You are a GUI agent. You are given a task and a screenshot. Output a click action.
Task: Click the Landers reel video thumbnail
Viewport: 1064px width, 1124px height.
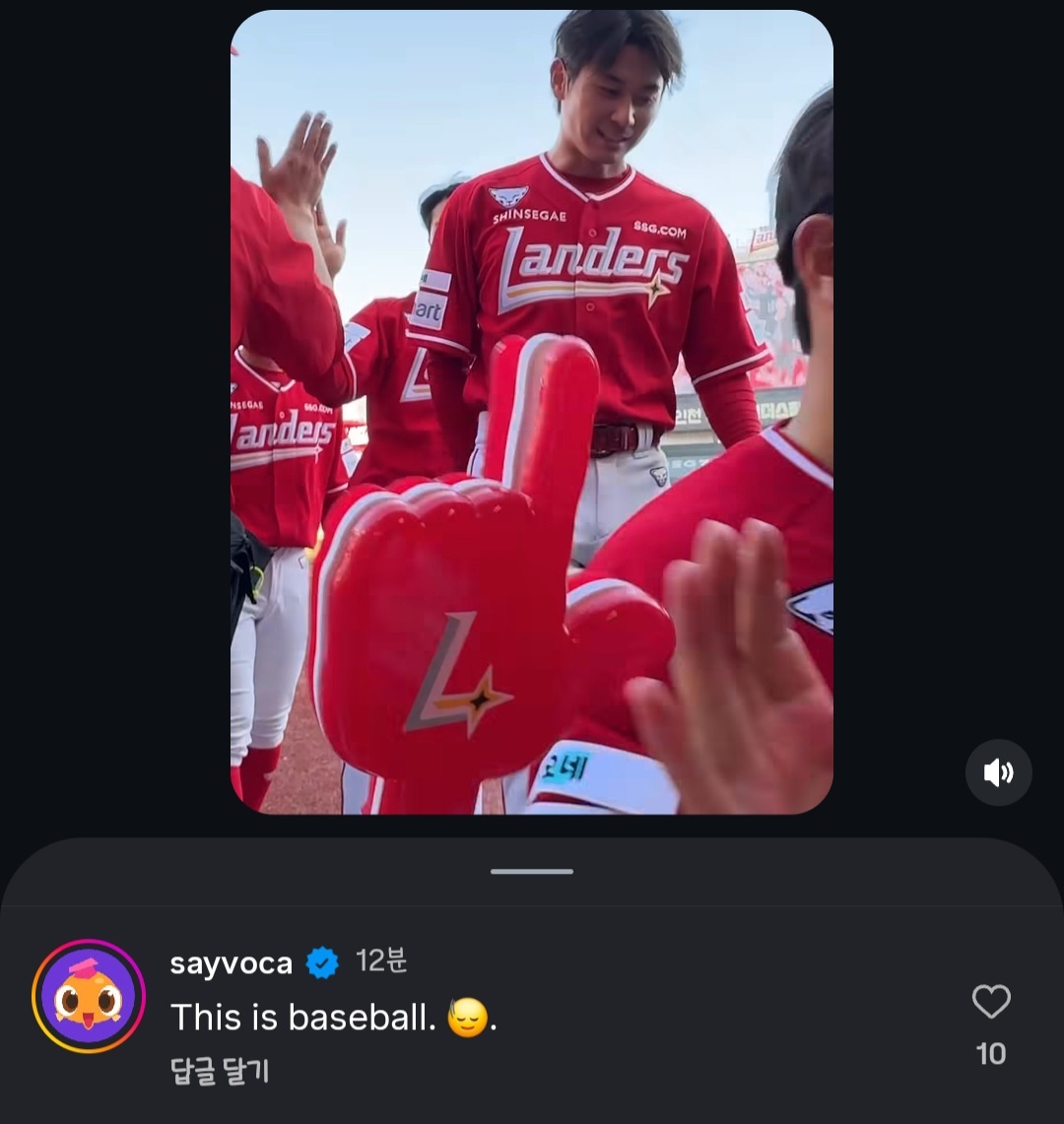click(532, 414)
